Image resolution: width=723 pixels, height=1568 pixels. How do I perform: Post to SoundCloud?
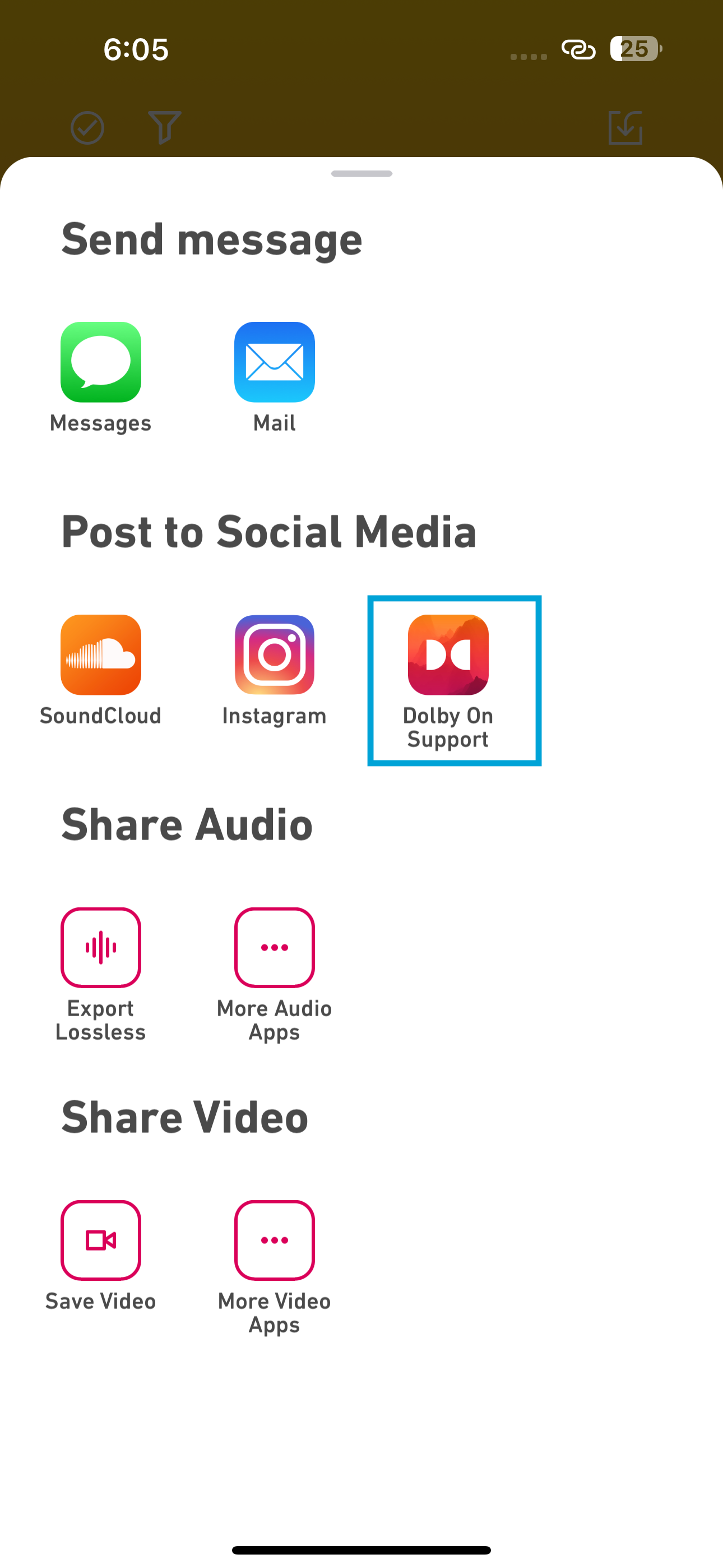tap(100, 655)
